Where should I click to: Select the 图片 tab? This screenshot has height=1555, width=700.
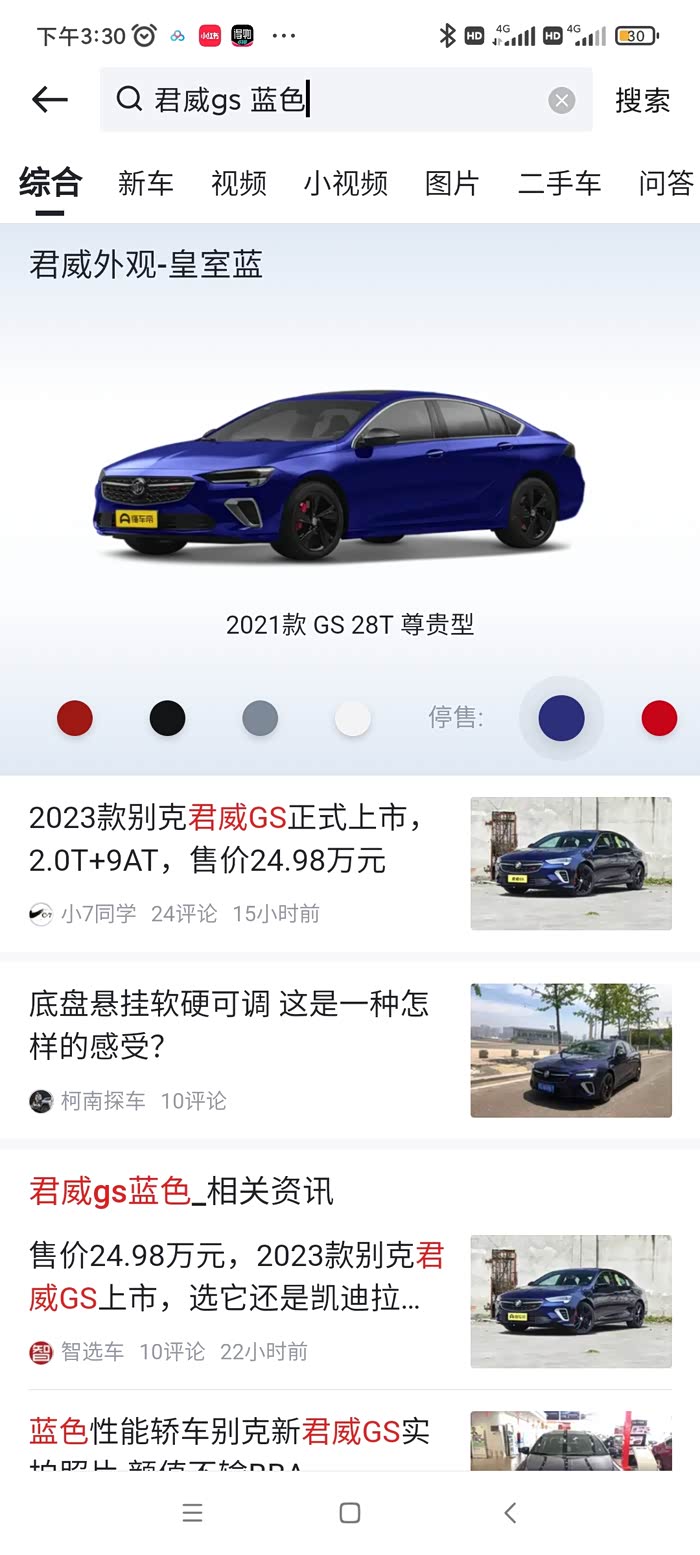click(x=452, y=183)
